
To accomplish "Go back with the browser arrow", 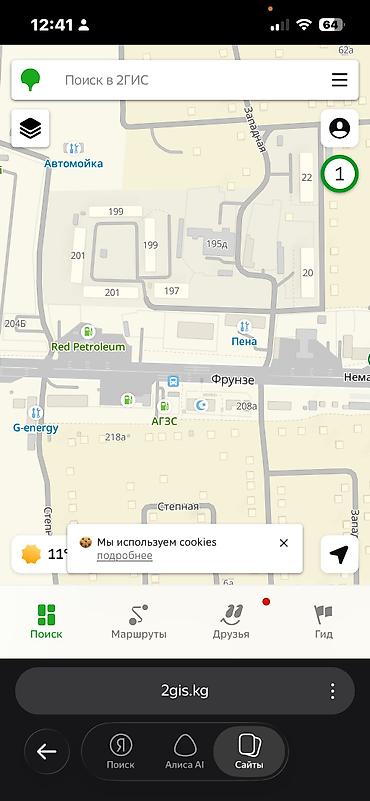I will 47,751.
